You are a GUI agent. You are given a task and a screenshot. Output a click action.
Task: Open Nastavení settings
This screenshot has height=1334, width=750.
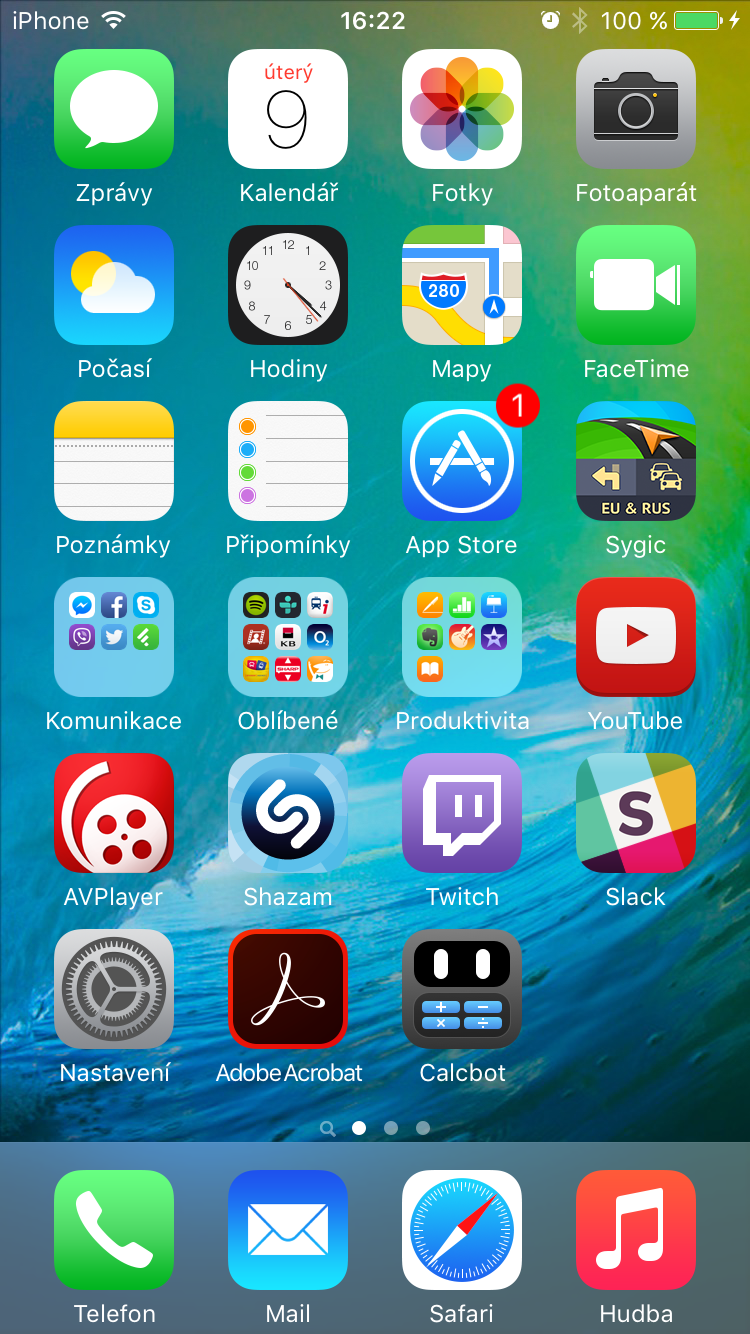(x=114, y=989)
